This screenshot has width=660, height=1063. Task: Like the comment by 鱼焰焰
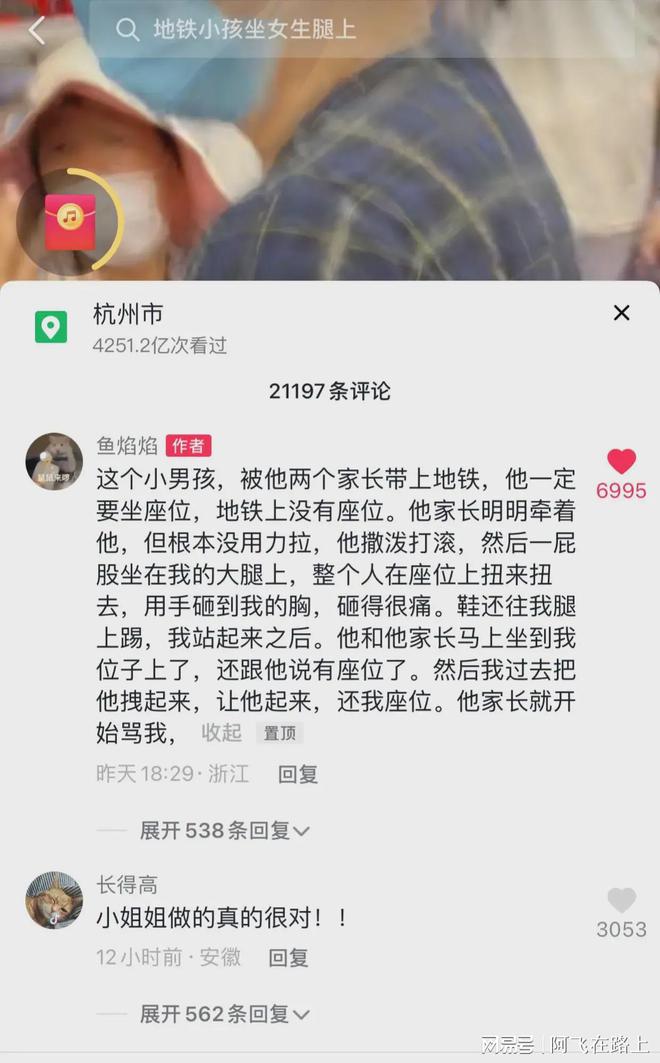[621, 462]
